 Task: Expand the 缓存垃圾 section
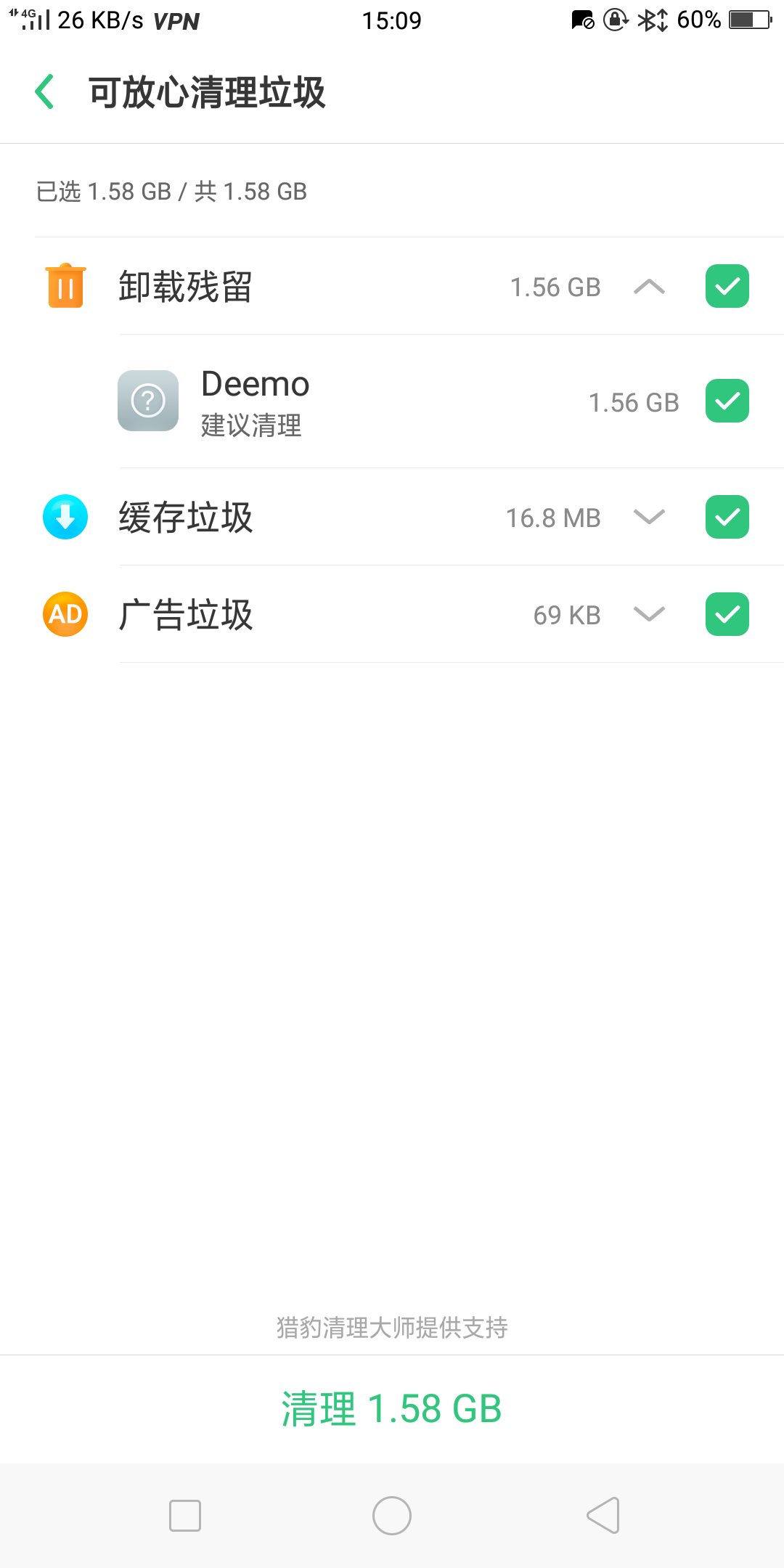(x=649, y=517)
